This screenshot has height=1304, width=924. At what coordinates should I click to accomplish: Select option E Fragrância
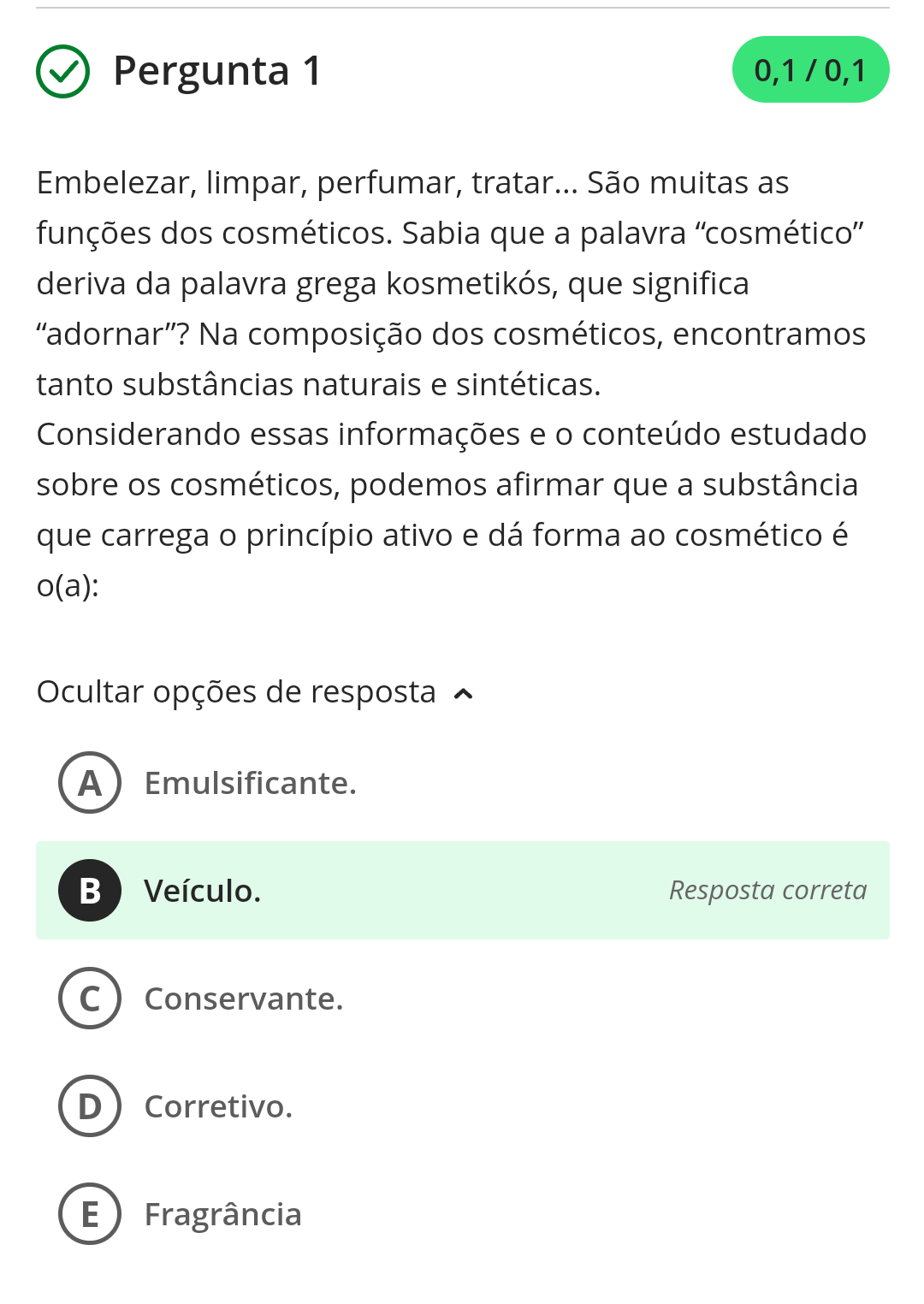[463, 1214]
